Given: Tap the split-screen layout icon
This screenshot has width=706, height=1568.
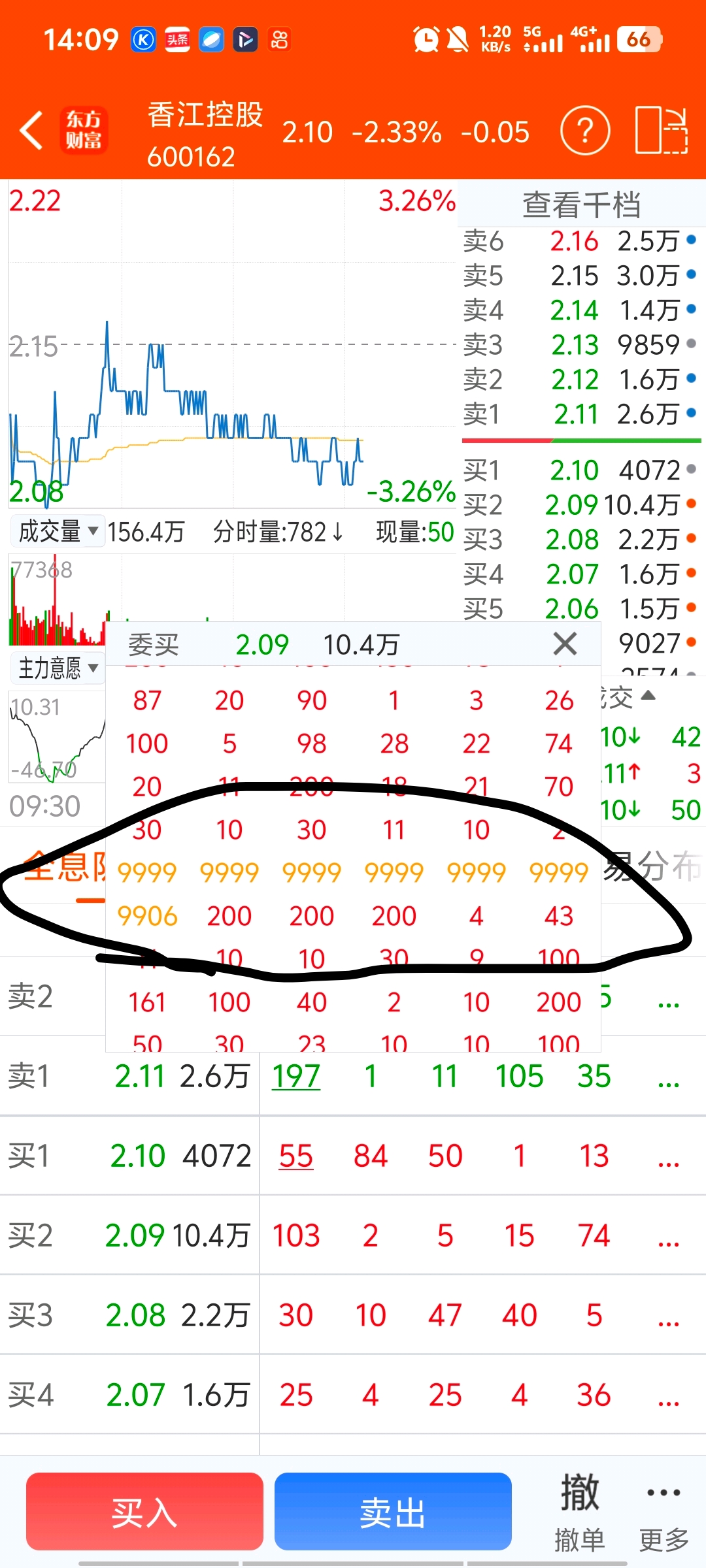Looking at the screenshot, I should tap(662, 131).
